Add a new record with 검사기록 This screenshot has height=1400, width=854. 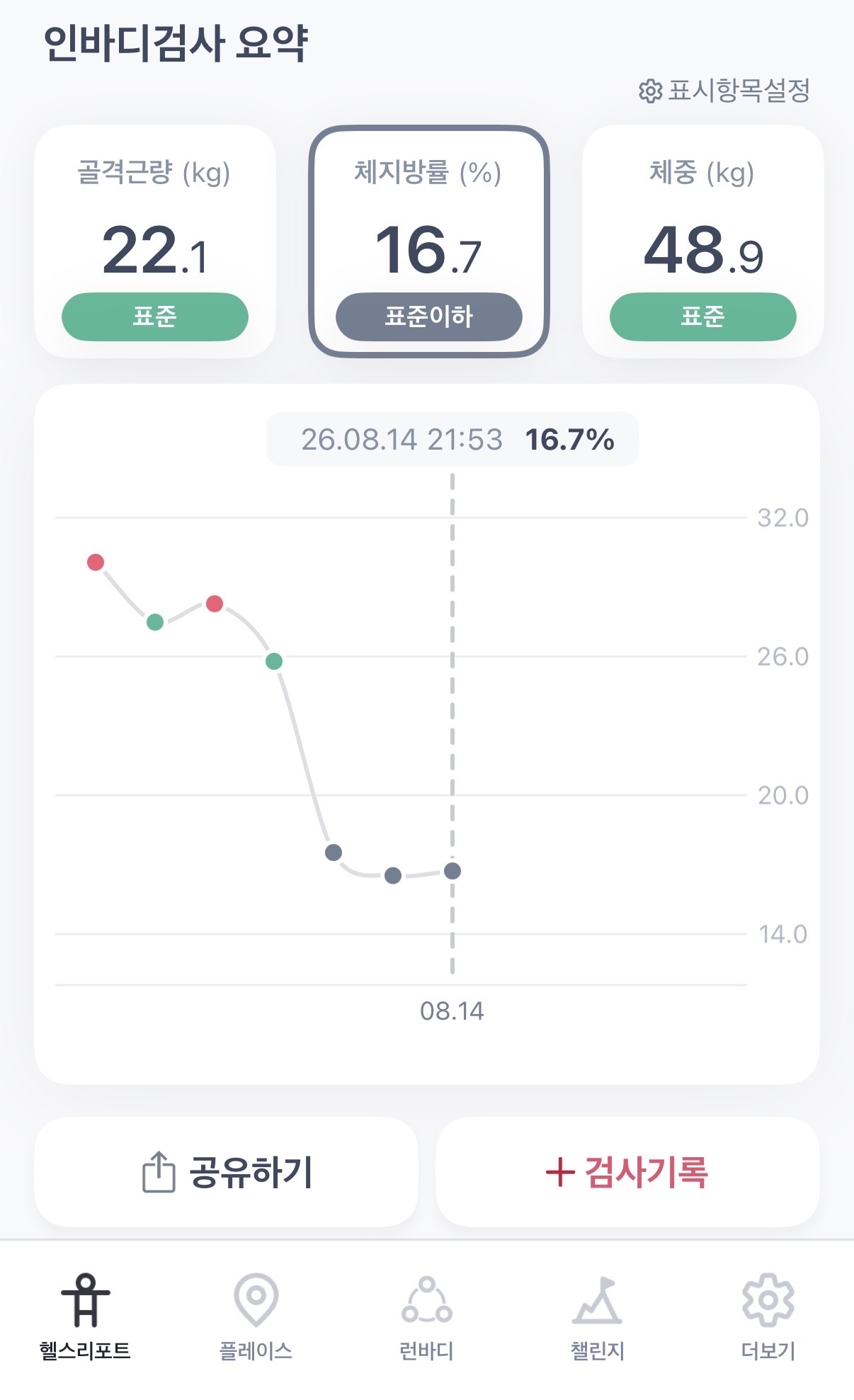[627, 1172]
